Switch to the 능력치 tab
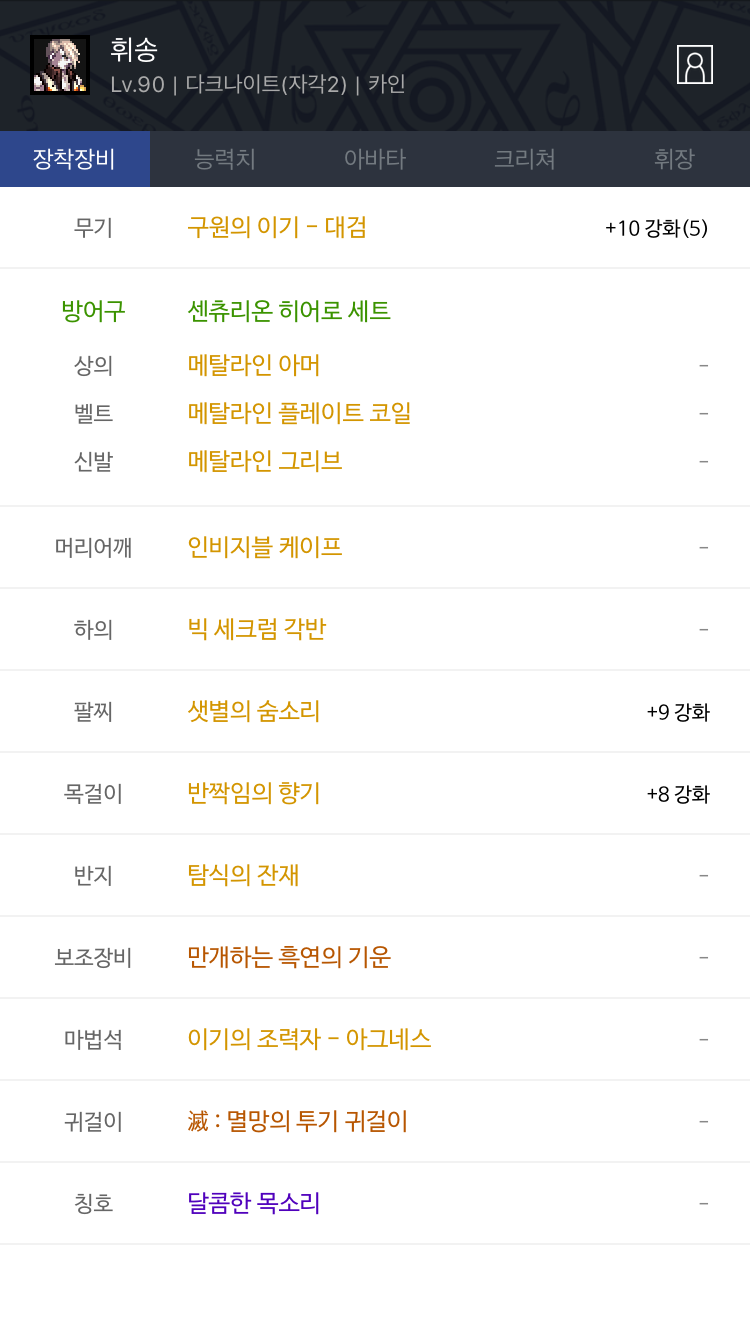750x1334 pixels. point(225,159)
